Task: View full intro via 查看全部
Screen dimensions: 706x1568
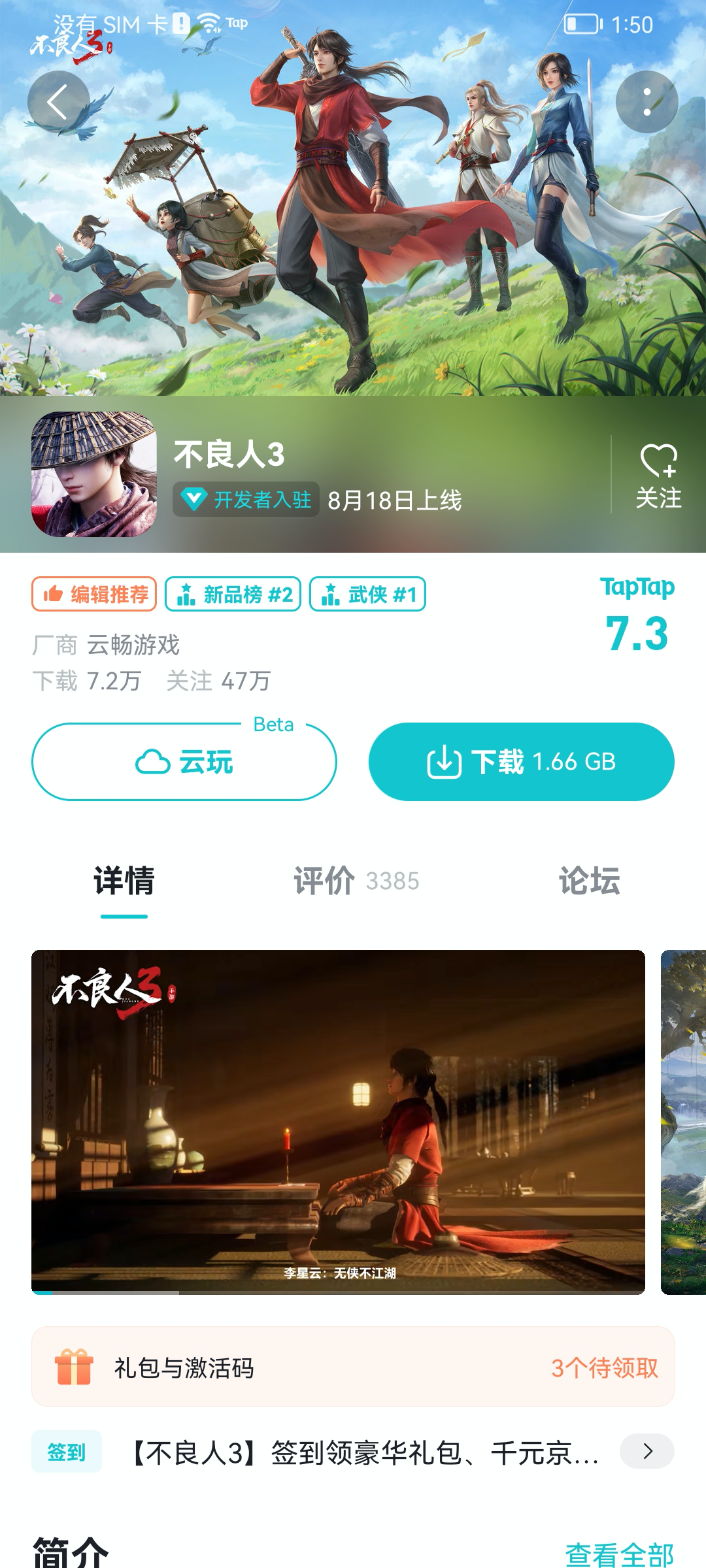Action: pyautogui.click(x=620, y=1554)
